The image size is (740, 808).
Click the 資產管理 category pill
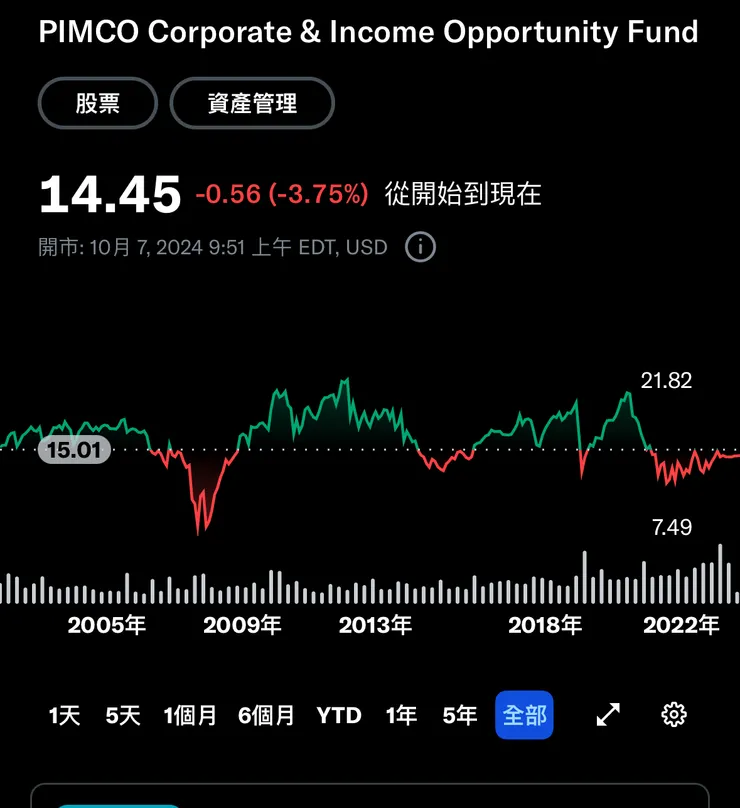(252, 103)
